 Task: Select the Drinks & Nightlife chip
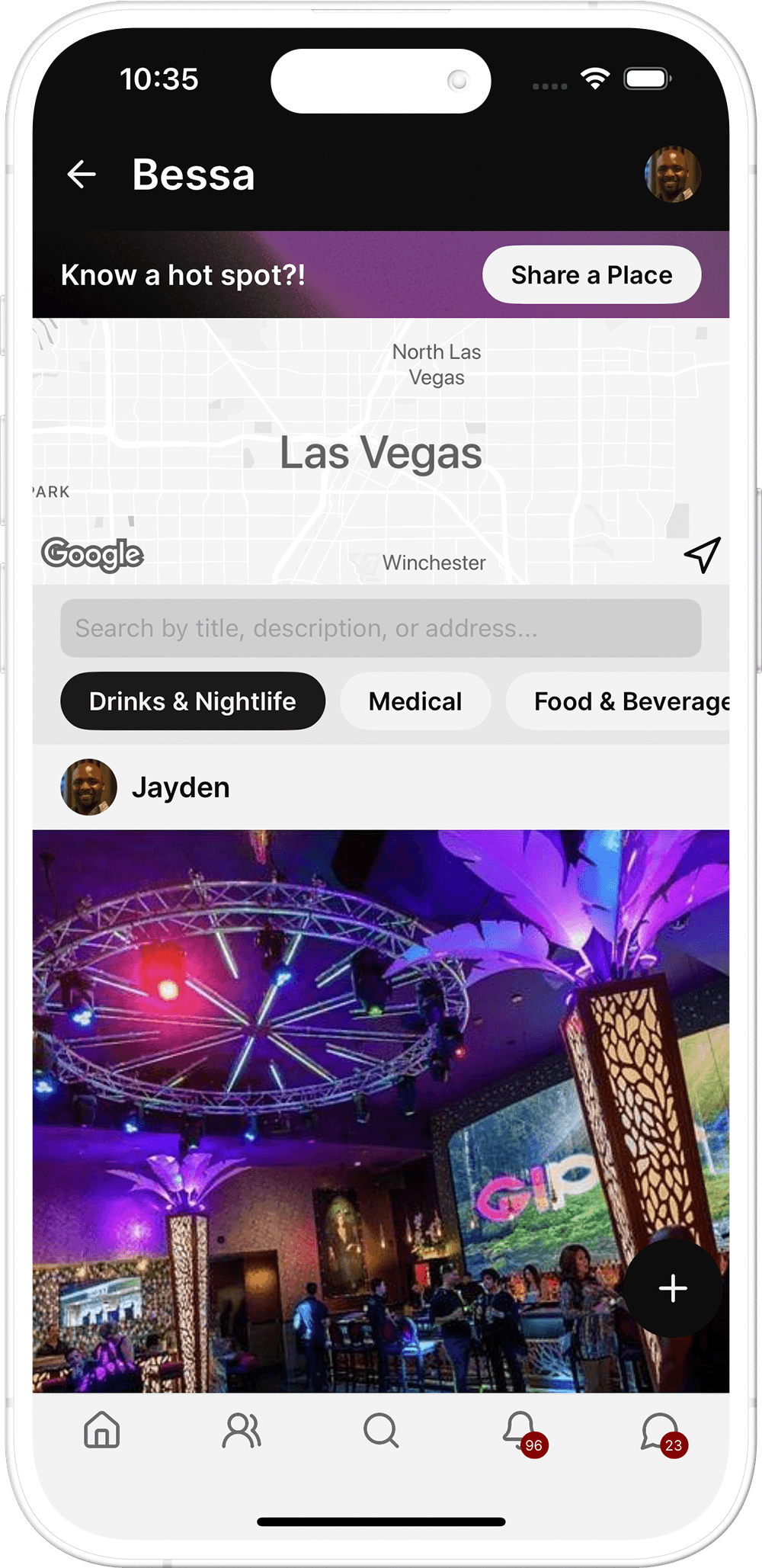193,701
